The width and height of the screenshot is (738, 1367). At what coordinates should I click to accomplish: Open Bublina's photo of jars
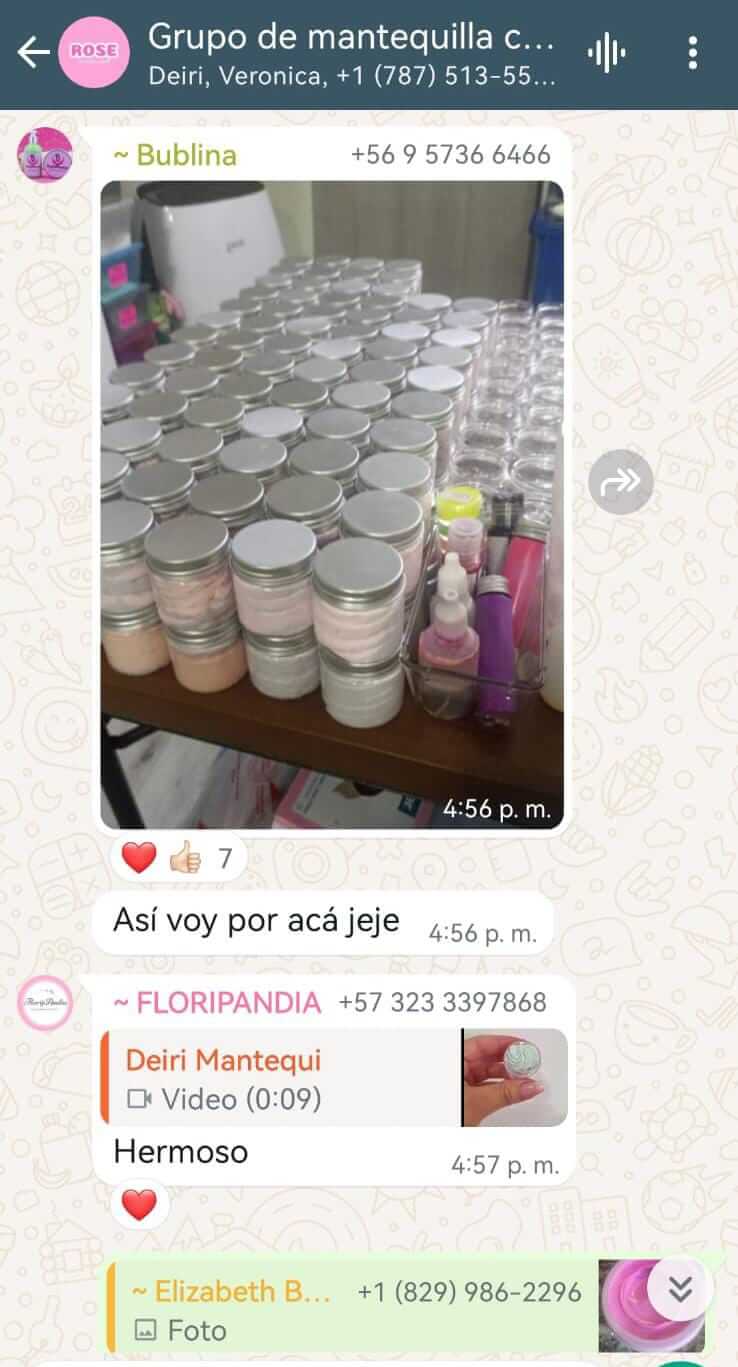tap(331, 504)
